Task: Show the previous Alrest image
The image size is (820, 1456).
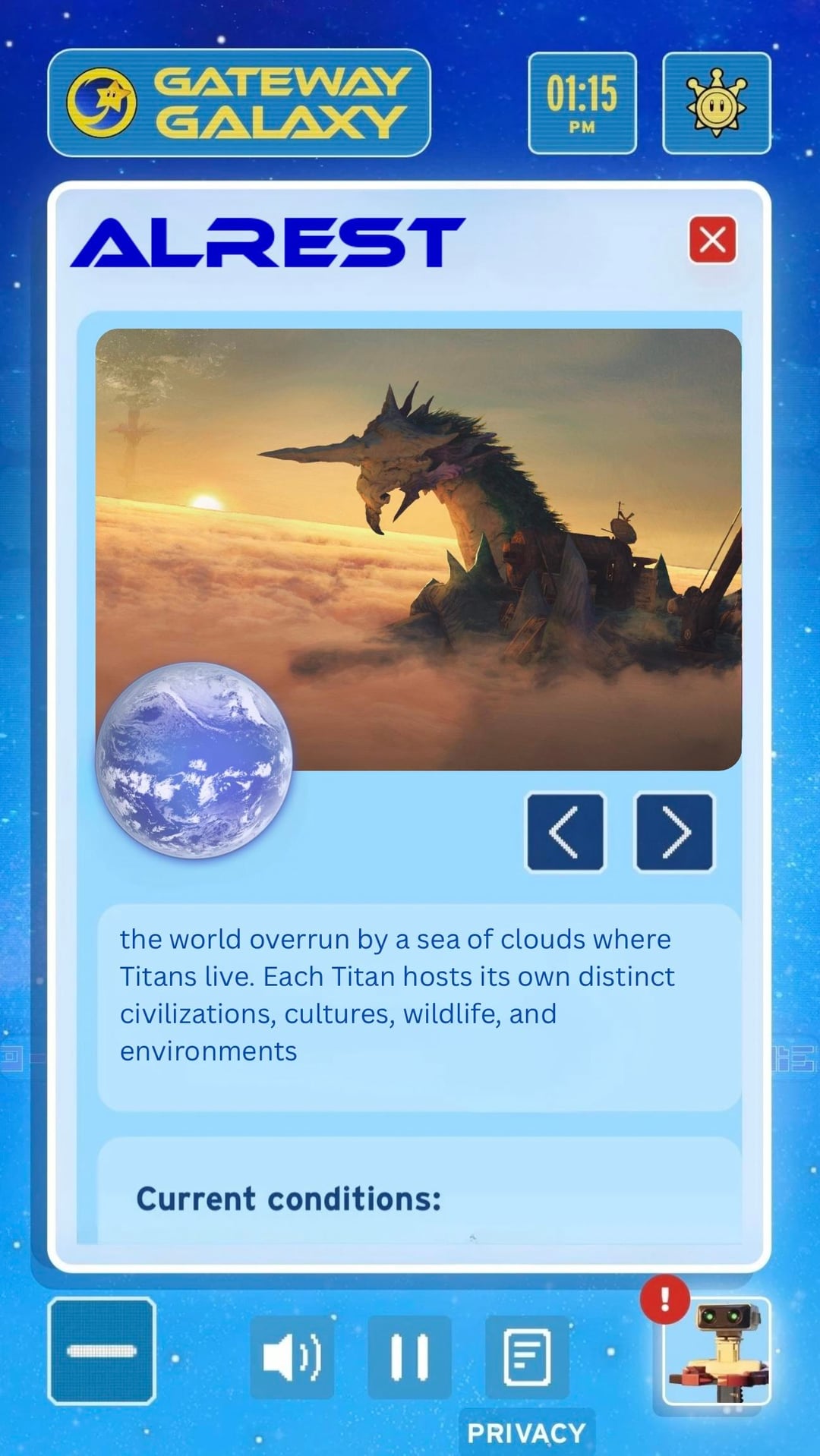Action: 565,832
